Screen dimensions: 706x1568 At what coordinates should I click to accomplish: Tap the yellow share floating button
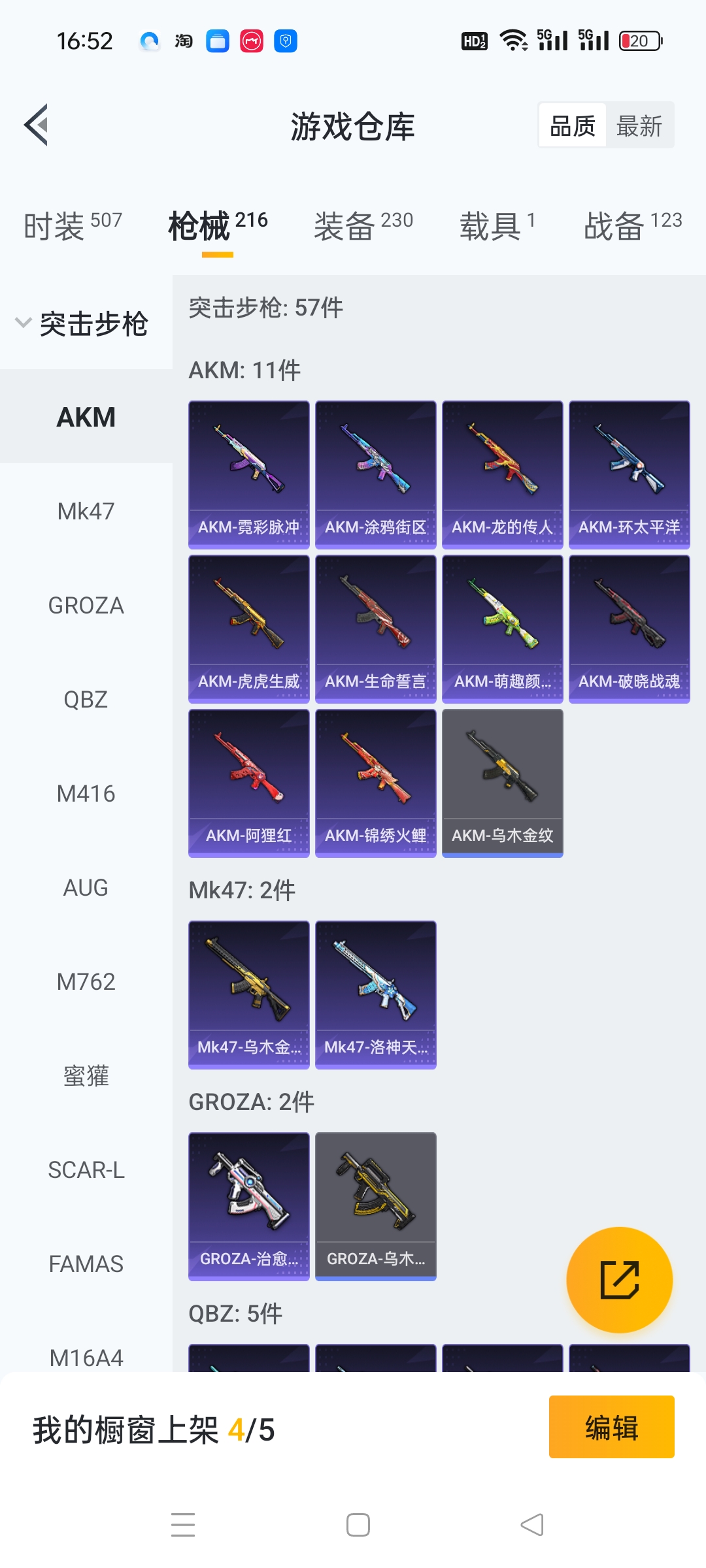coord(620,1280)
